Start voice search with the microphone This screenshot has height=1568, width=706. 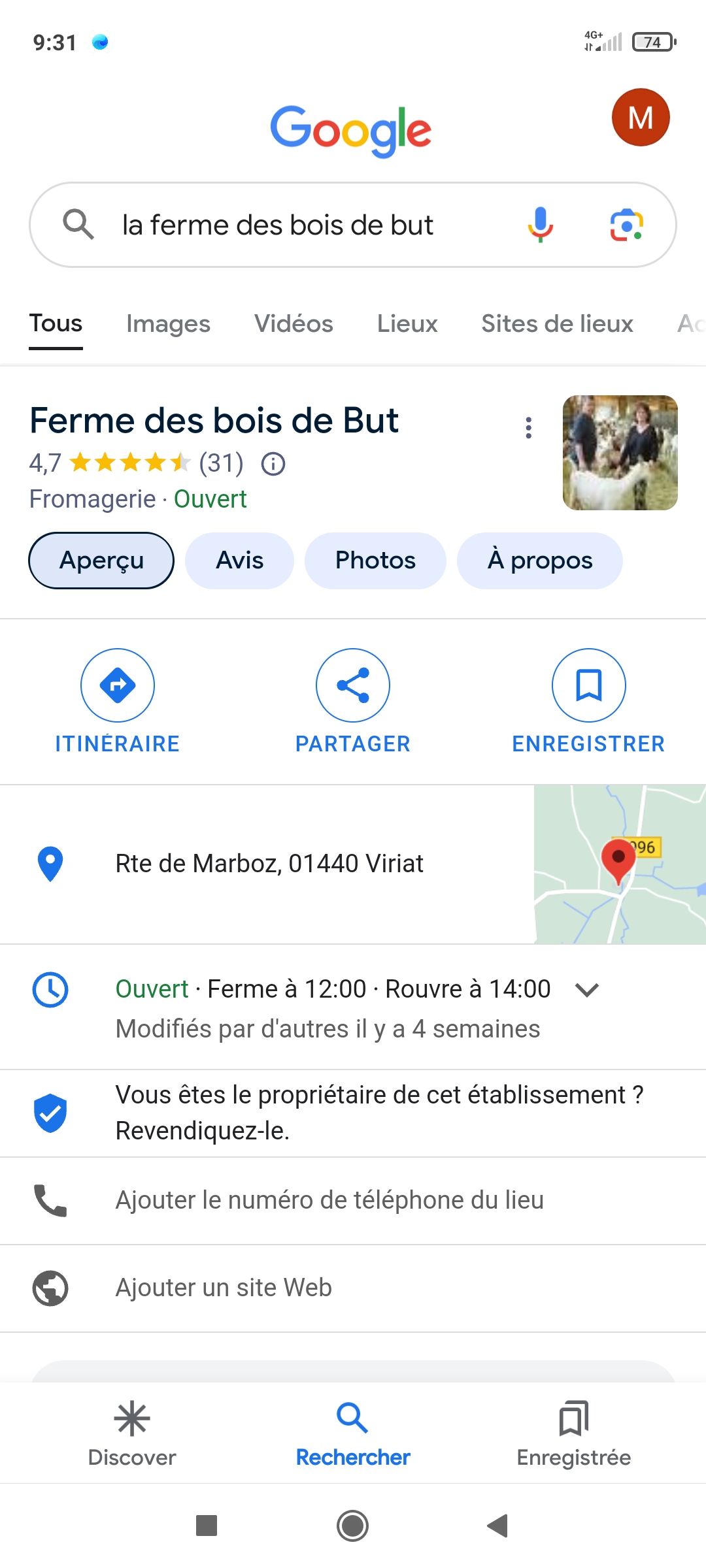coord(540,225)
